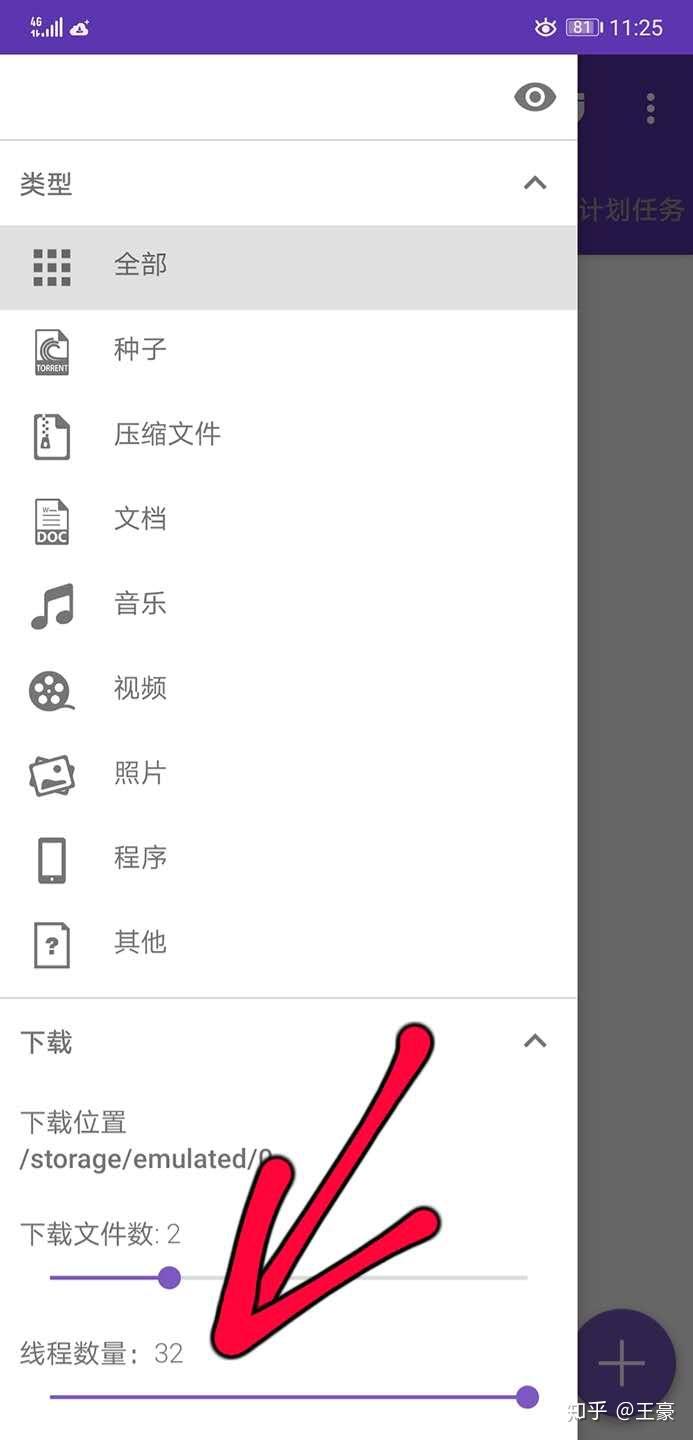Viewport: 693px width, 1440px height.
Task: Collapse the 类型 section
Action: 535,183
